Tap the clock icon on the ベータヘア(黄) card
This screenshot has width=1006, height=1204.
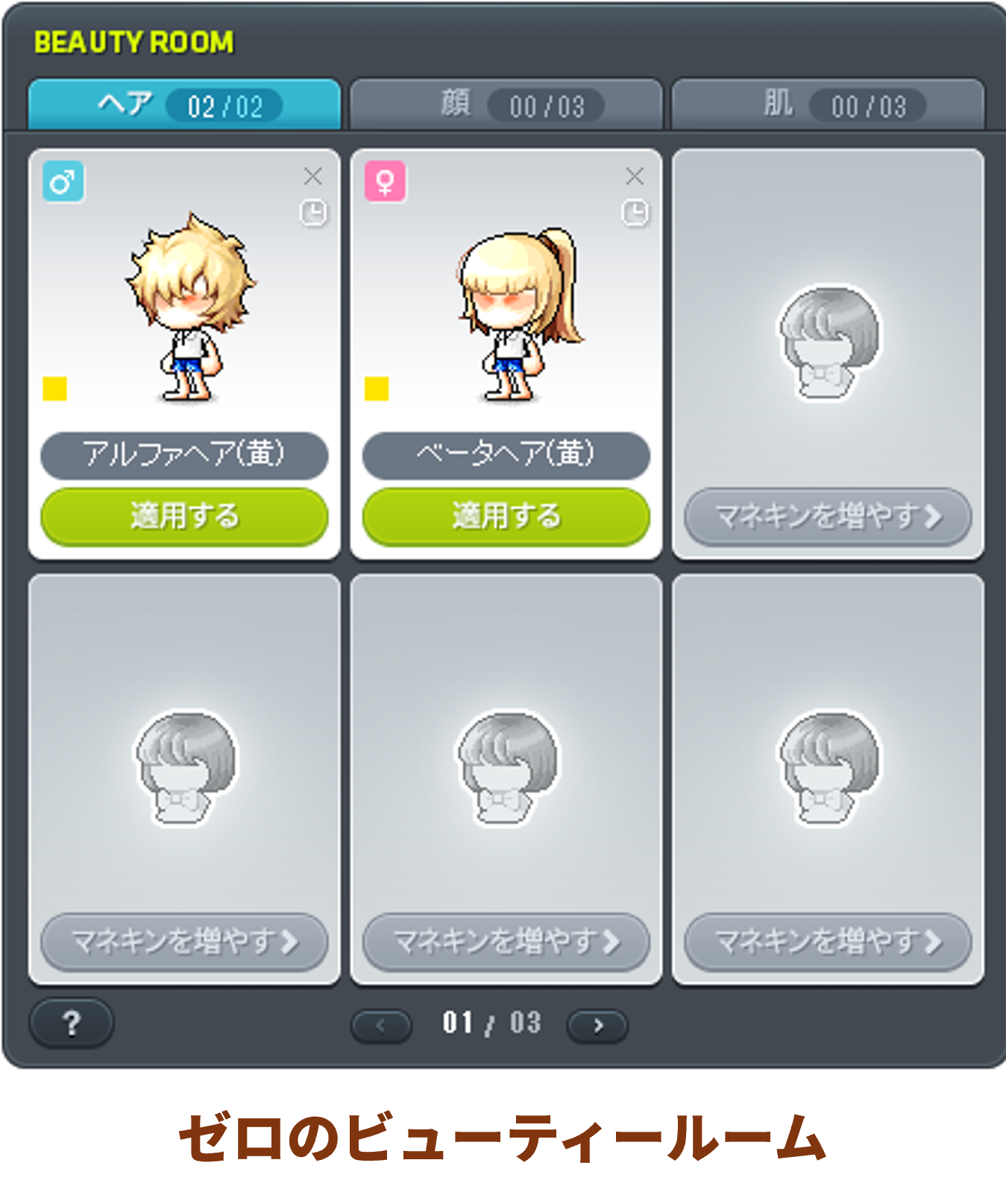point(635,213)
